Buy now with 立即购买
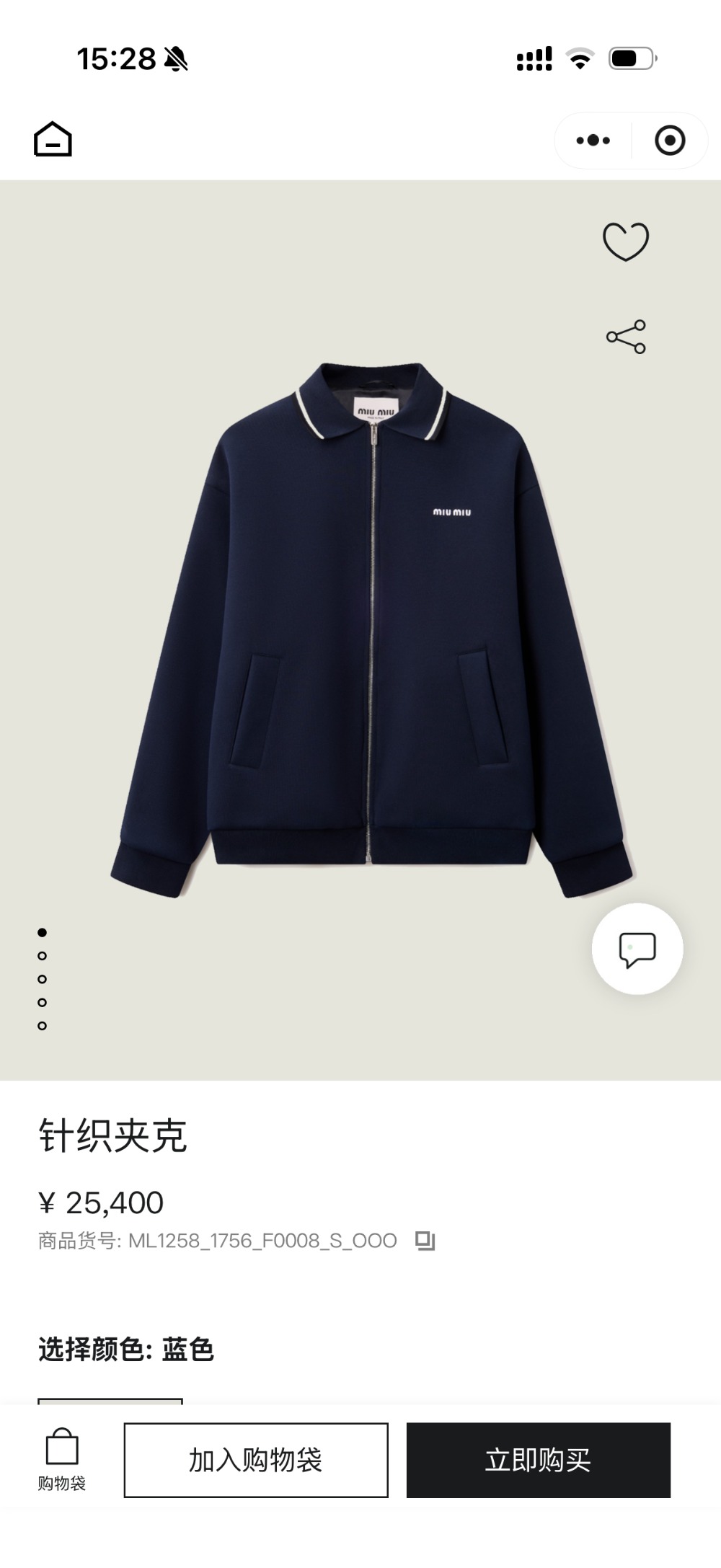The height and width of the screenshot is (1568, 721). pos(538,1460)
